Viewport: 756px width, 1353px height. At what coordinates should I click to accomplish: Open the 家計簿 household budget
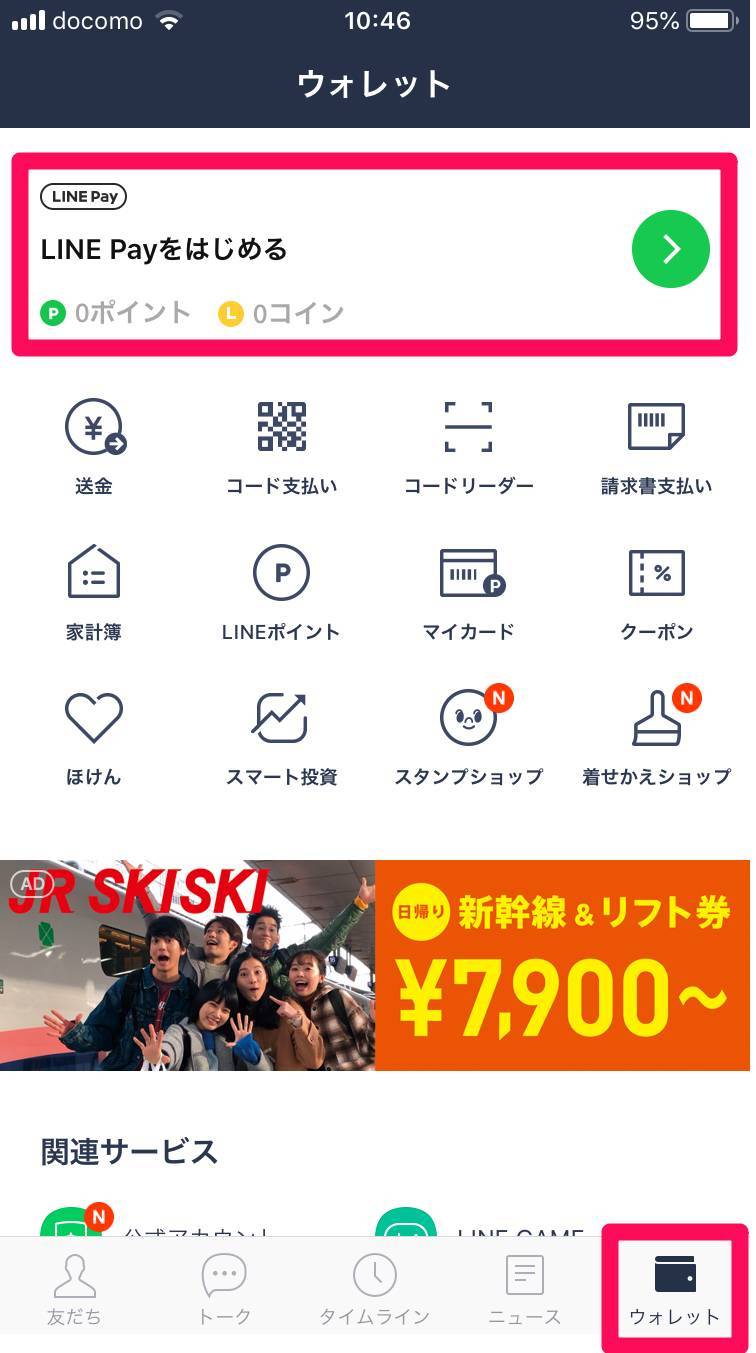pos(94,591)
